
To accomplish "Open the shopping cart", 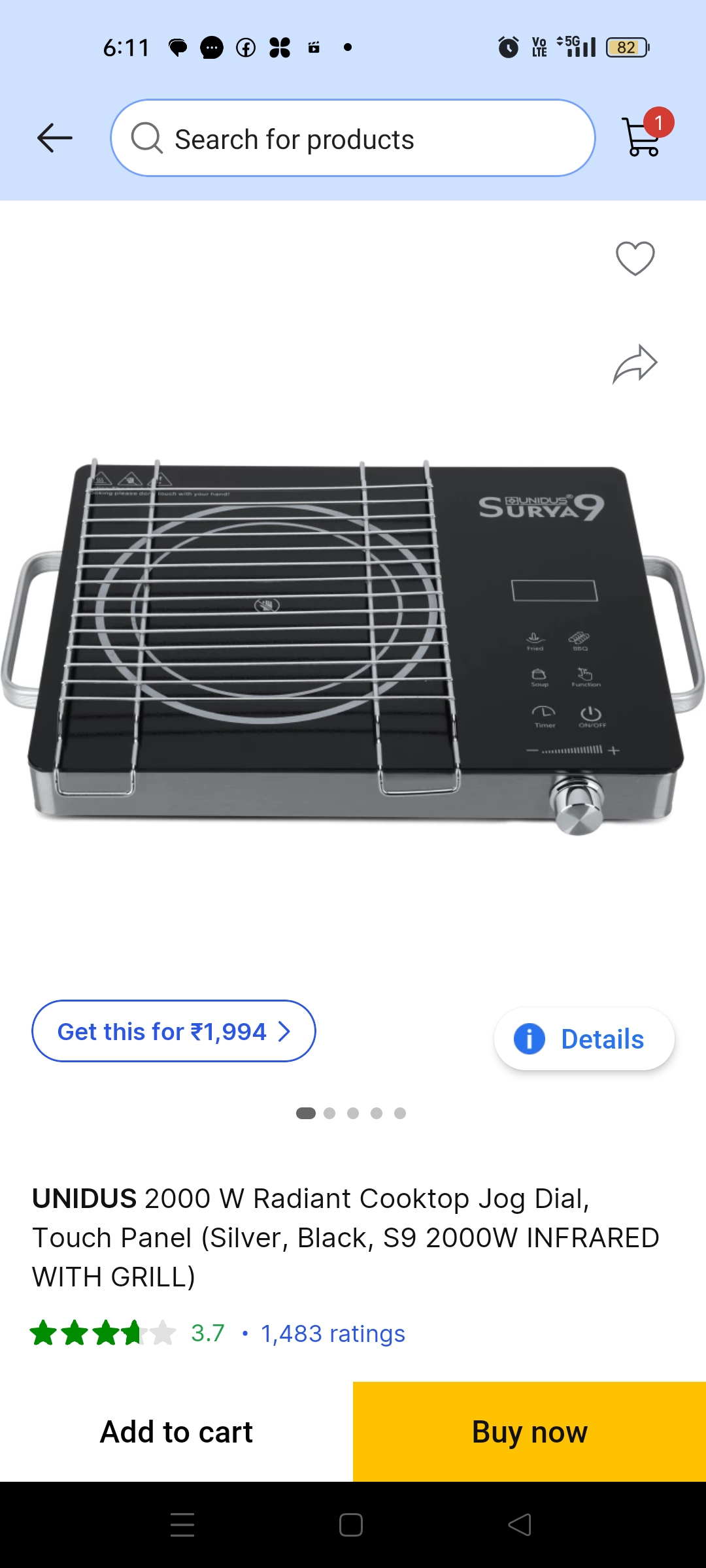I will (639, 139).
